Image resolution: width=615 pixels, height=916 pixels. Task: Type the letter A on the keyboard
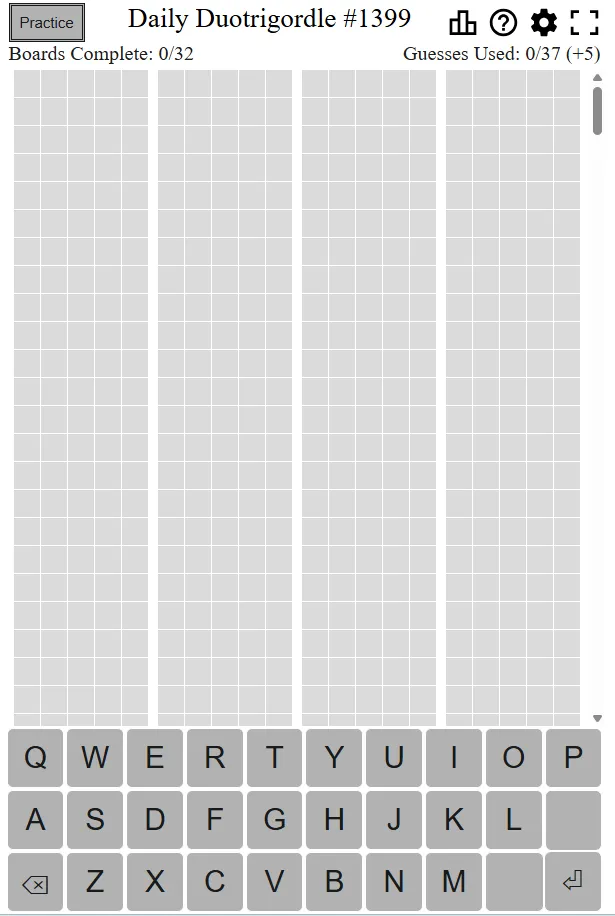(35, 820)
